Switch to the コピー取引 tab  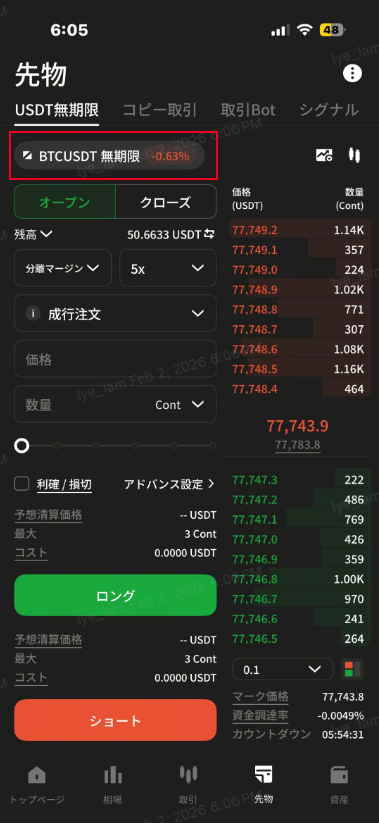pyautogui.click(x=160, y=110)
